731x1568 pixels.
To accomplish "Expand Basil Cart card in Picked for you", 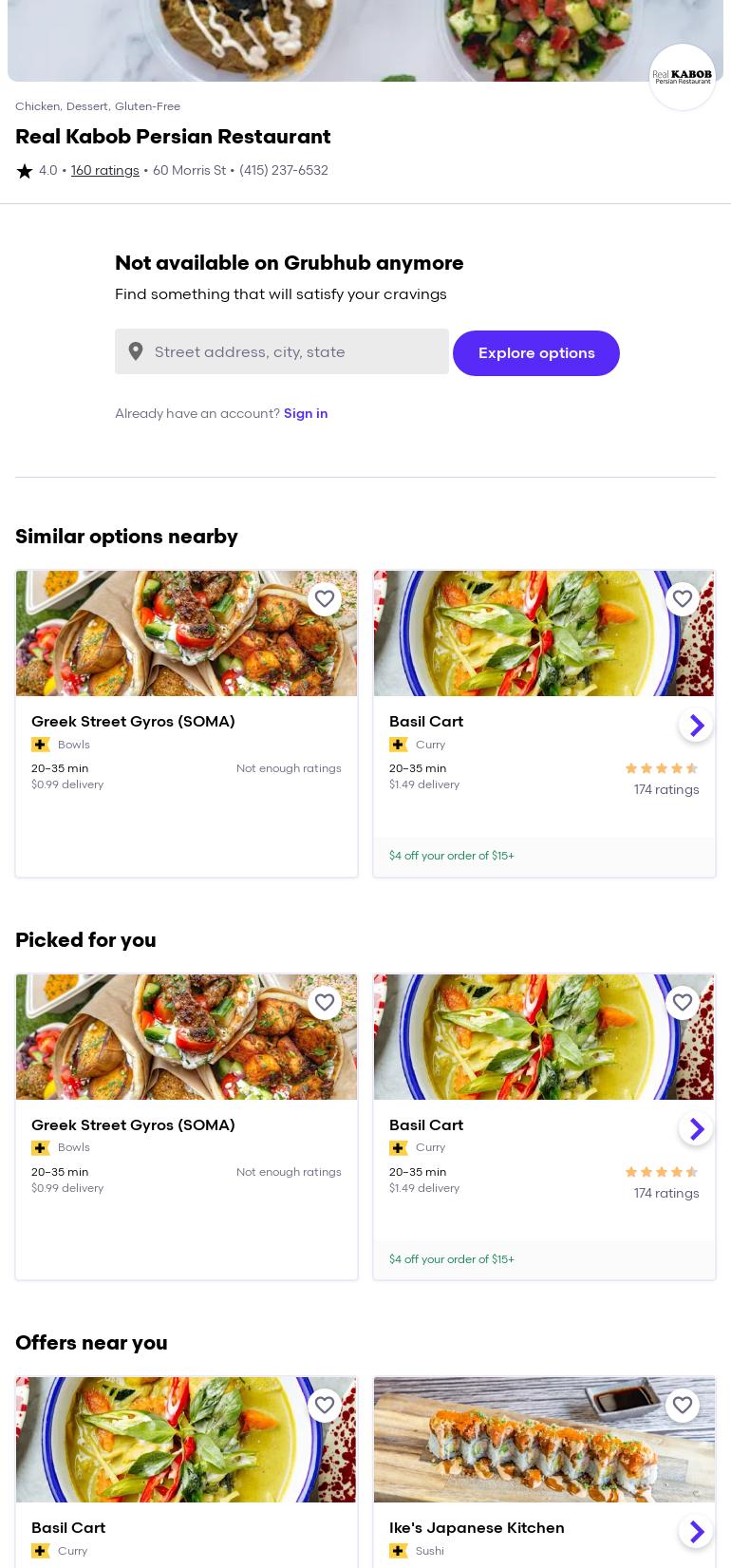I will coord(696,1128).
